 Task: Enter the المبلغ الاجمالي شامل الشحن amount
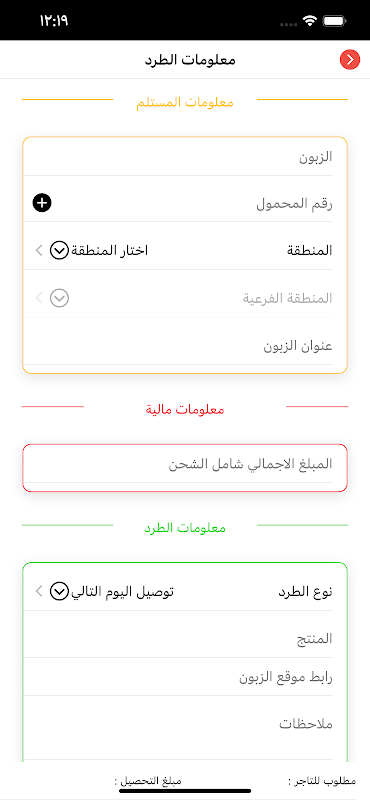pyautogui.click(x=179, y=464)
